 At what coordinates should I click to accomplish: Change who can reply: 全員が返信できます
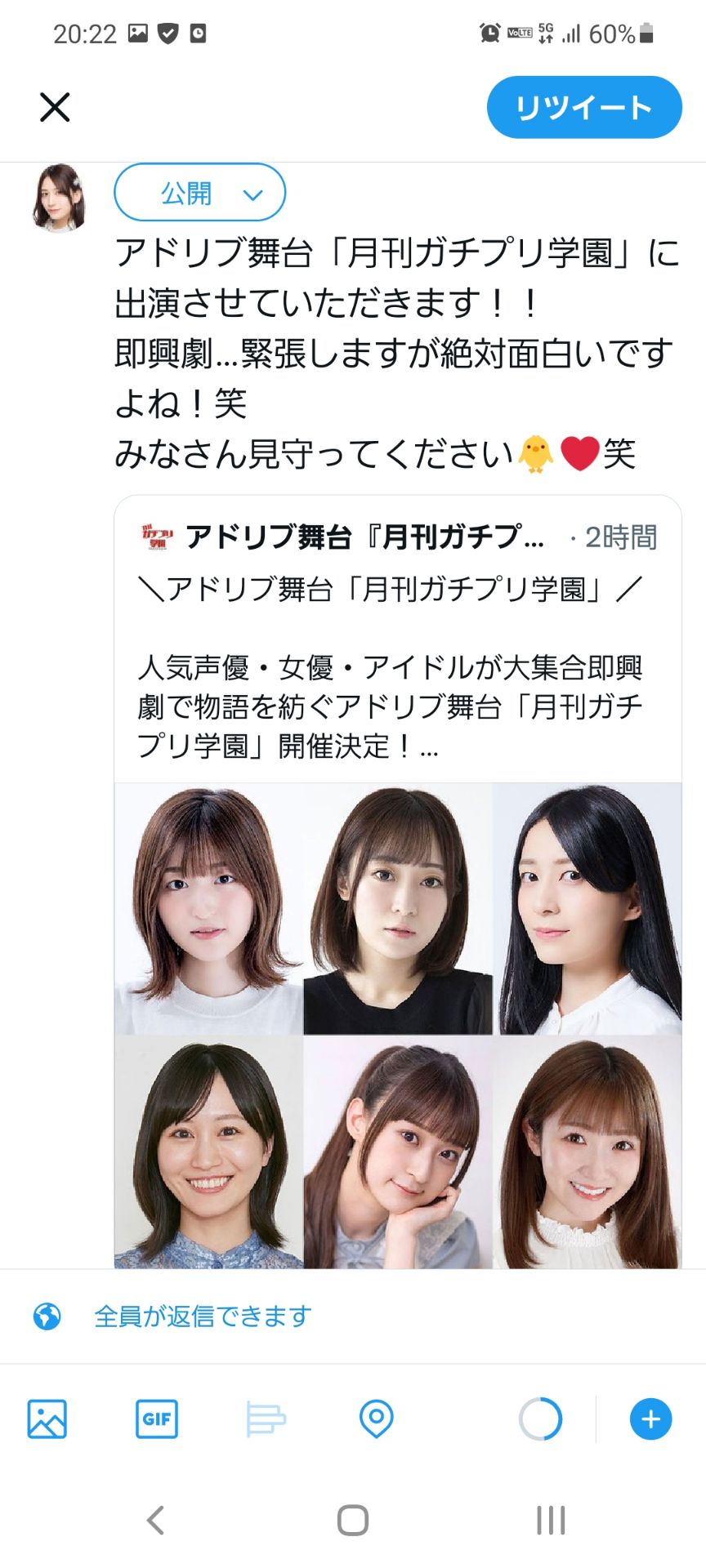(x=203, y=1316)
